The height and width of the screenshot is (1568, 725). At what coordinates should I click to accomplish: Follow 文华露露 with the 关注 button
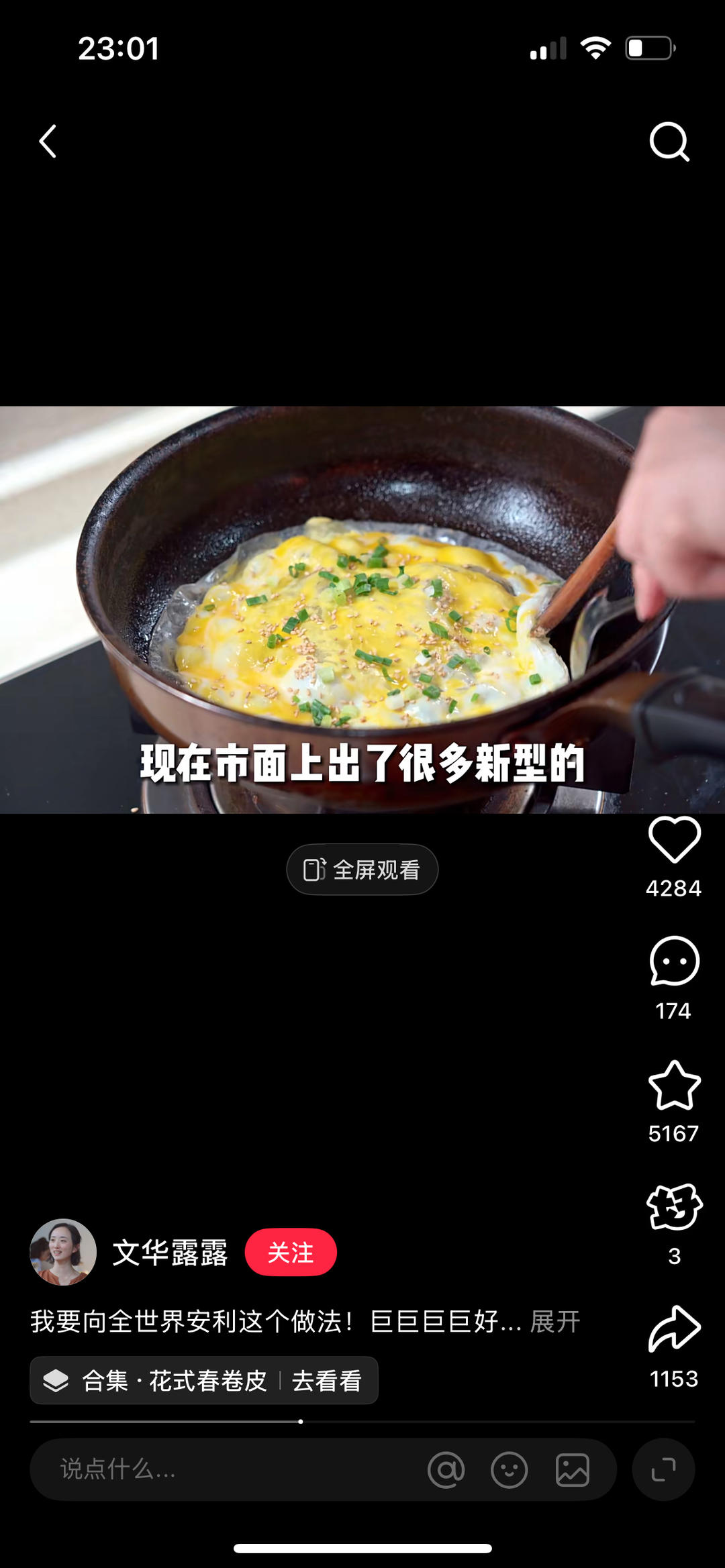point(290,1252)
